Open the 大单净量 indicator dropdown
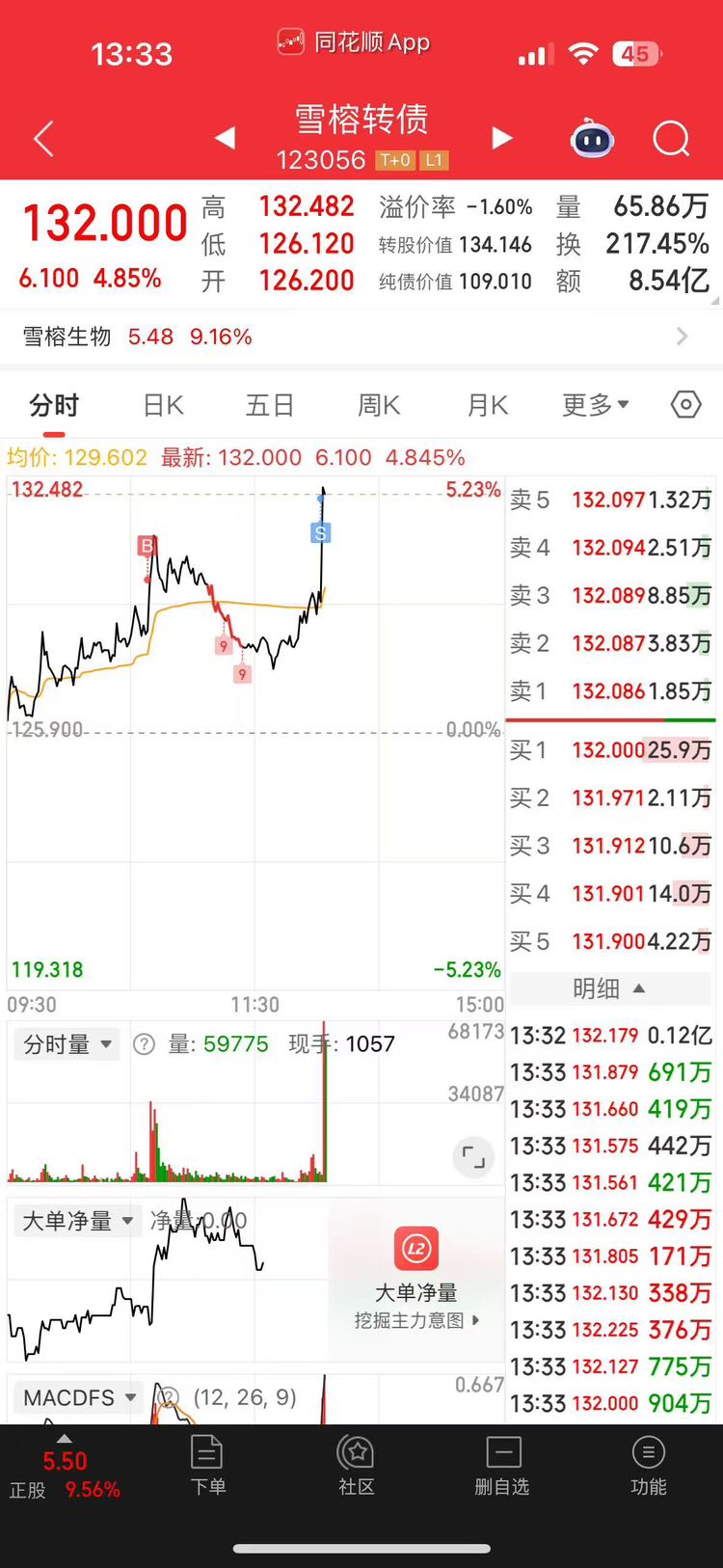Viewport: 723px width, 1568px height. coord(78,1221)
